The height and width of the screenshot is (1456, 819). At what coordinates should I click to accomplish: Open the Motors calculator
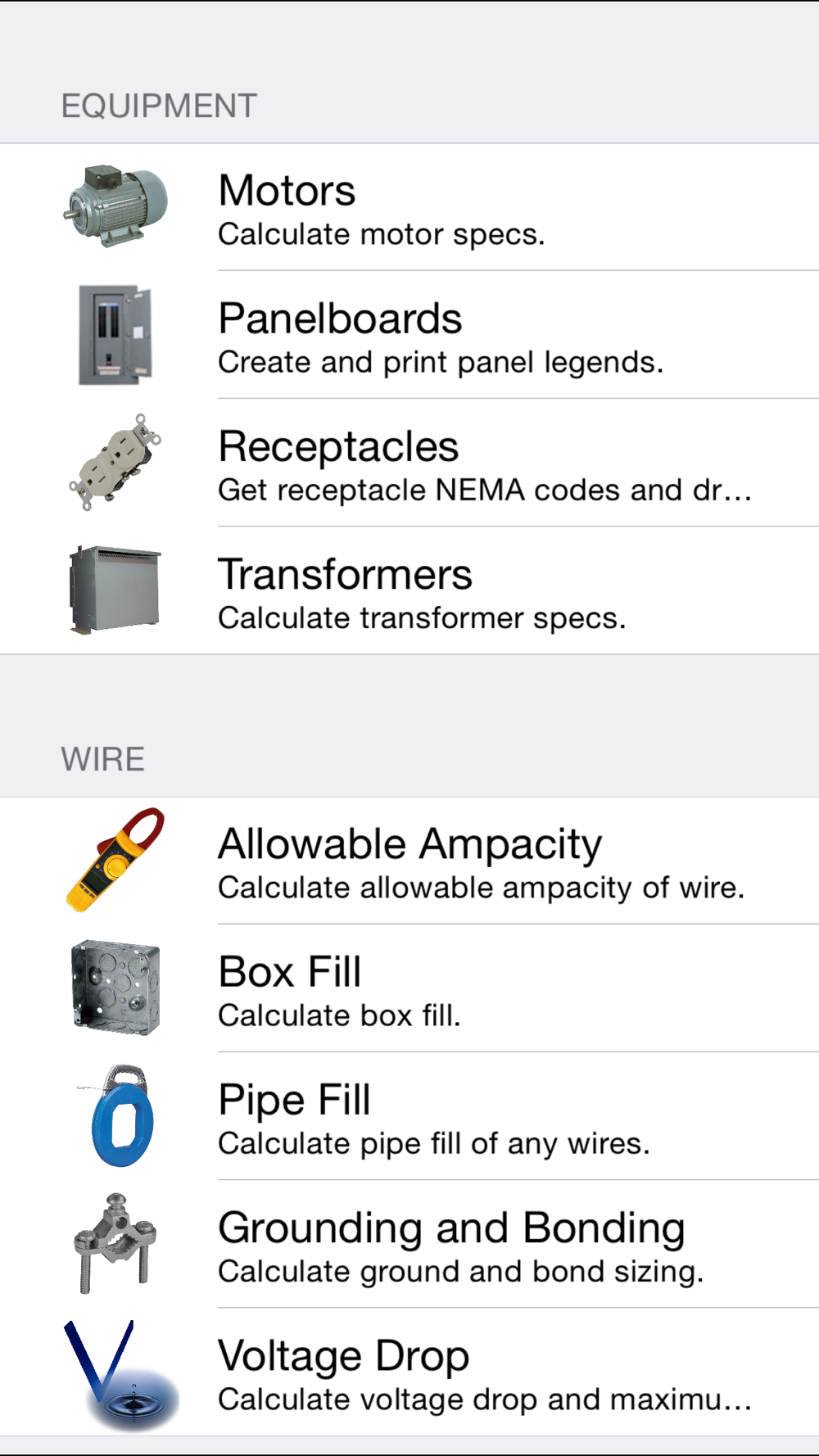click(409, 207)
